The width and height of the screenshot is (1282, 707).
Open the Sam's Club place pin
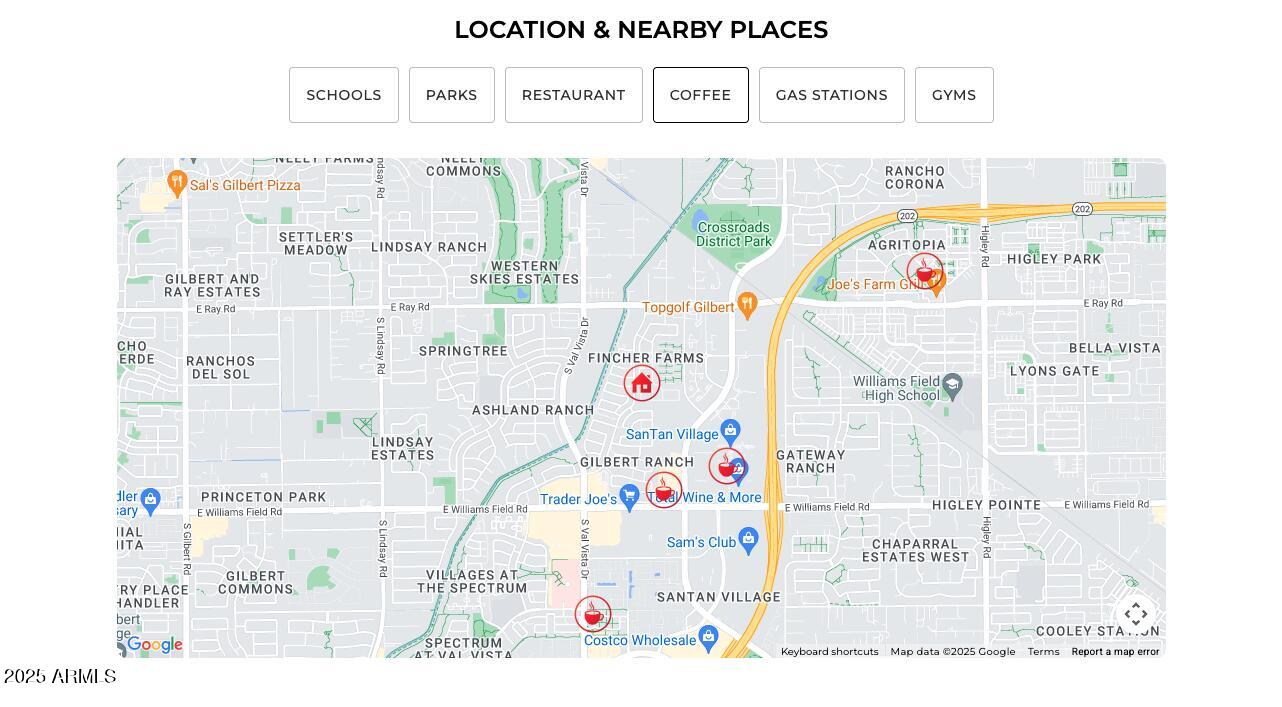(x=749, y=540)
